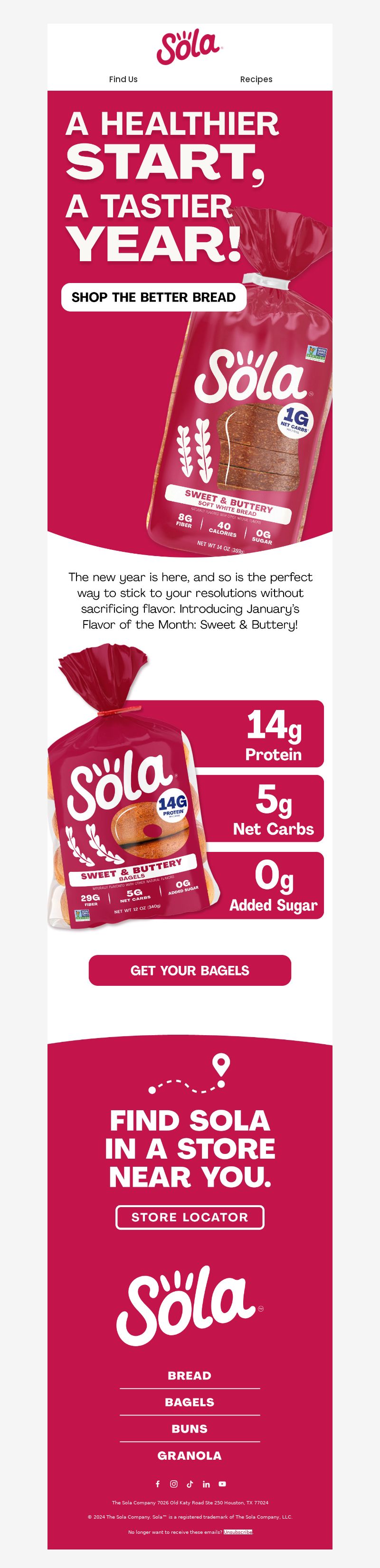Open the Recipes link

(x=256, y=79)
